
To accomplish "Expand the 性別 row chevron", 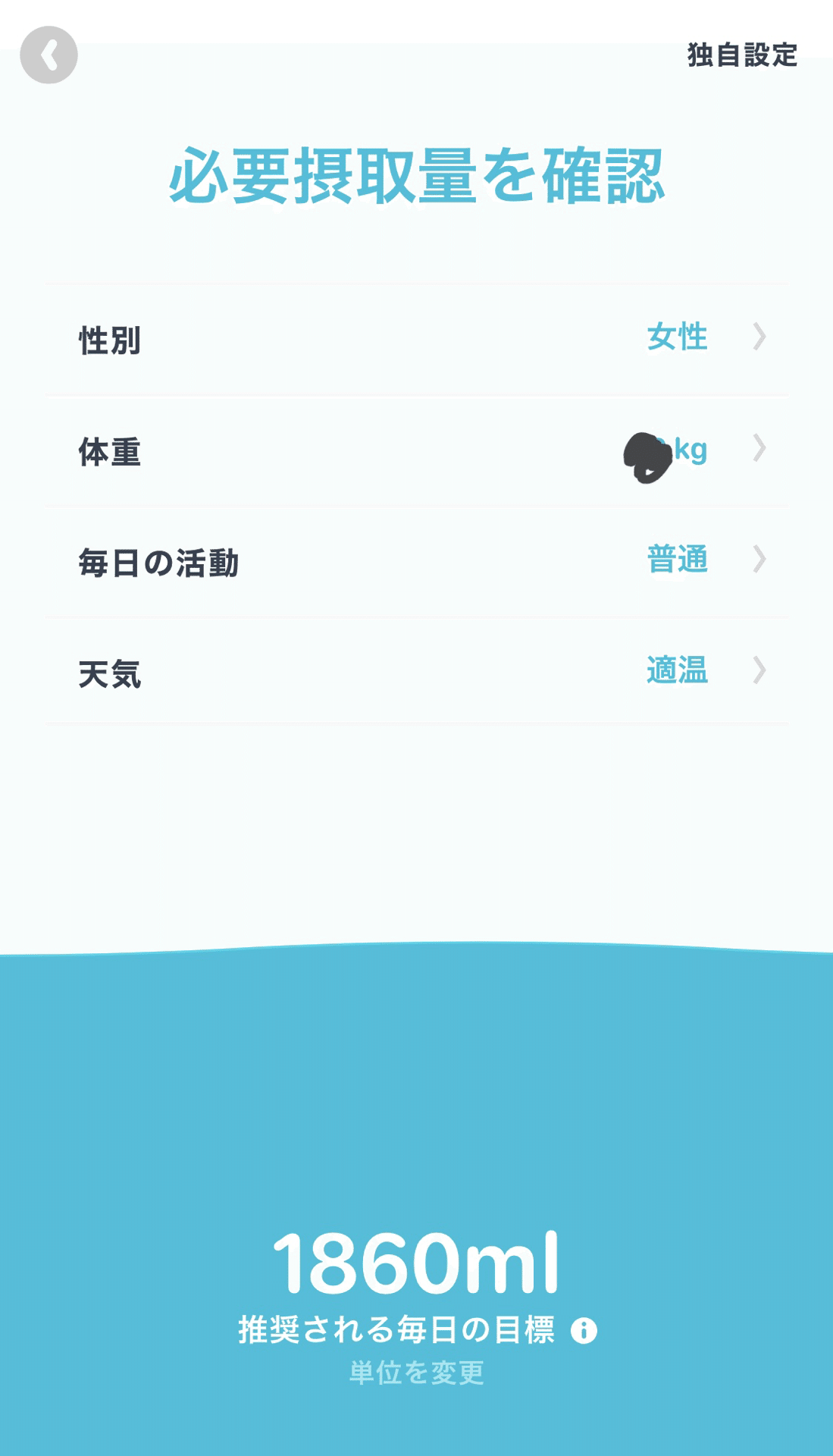I will (x=760, y=339).
